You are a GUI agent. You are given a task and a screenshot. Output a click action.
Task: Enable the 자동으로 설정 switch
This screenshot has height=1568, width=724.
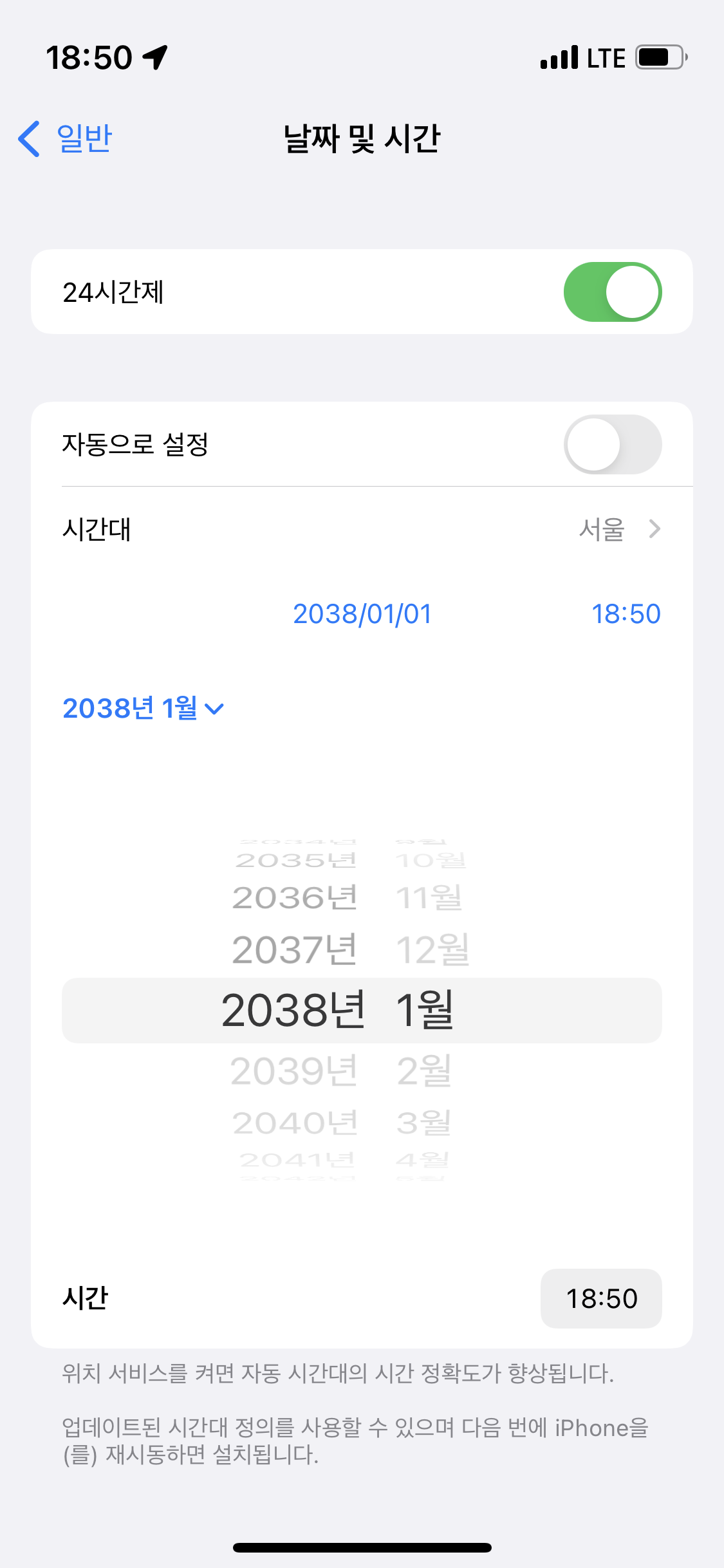click(x=612, y=444)
